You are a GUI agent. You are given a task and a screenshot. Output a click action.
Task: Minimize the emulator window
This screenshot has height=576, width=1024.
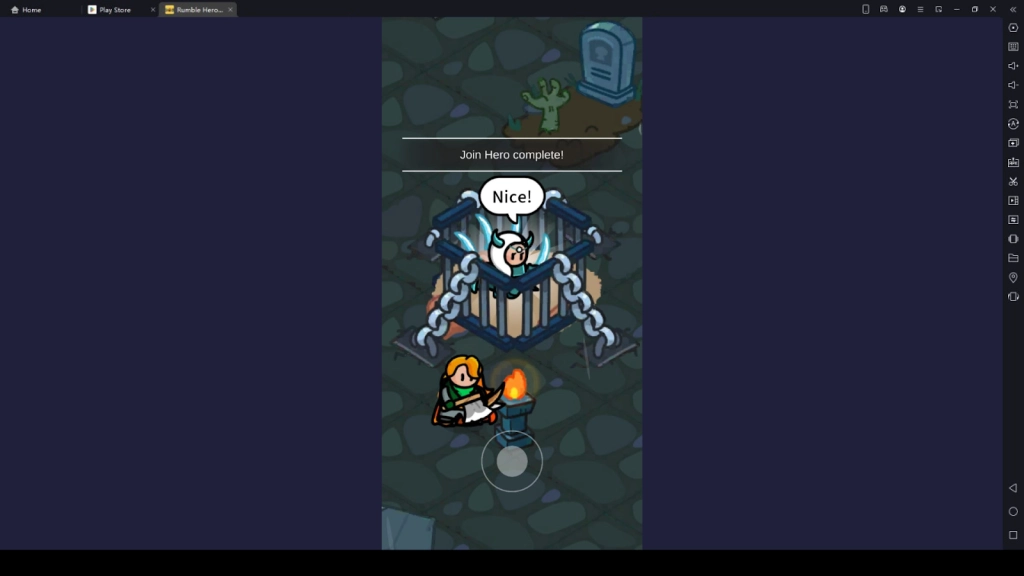click(957, 9)
